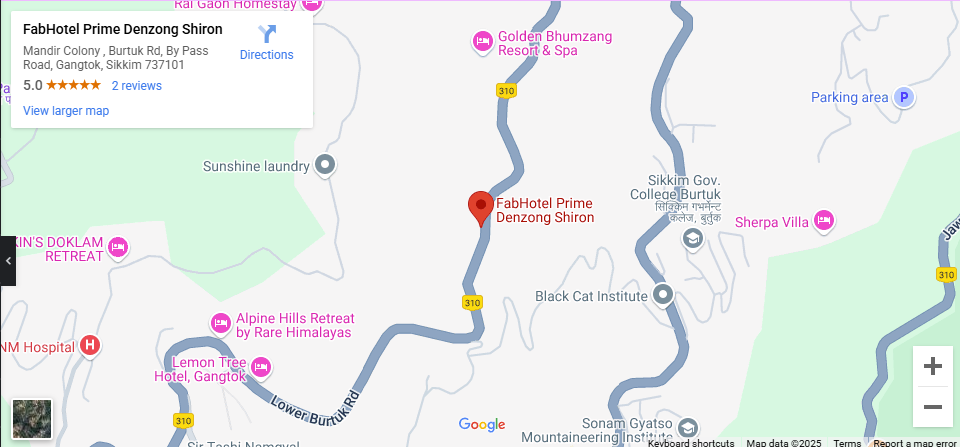The height and width of the screenshot is (447, 960).
Task: Open the 2 reviews link
Action: 136,86
